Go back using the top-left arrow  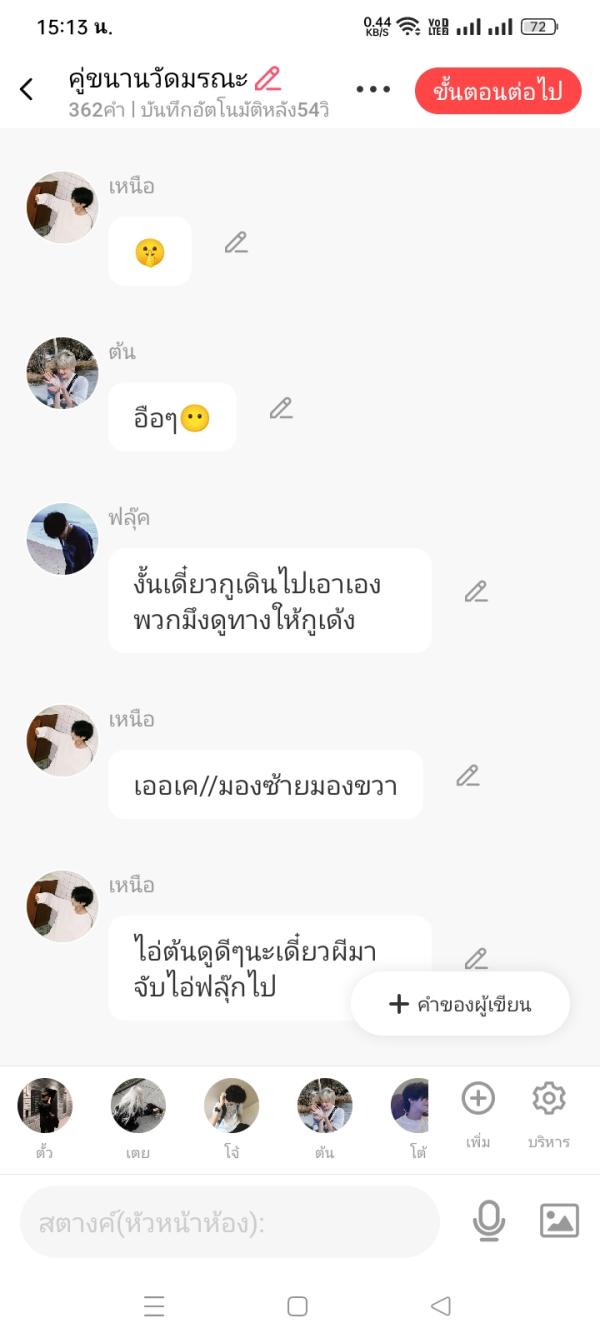27,90
